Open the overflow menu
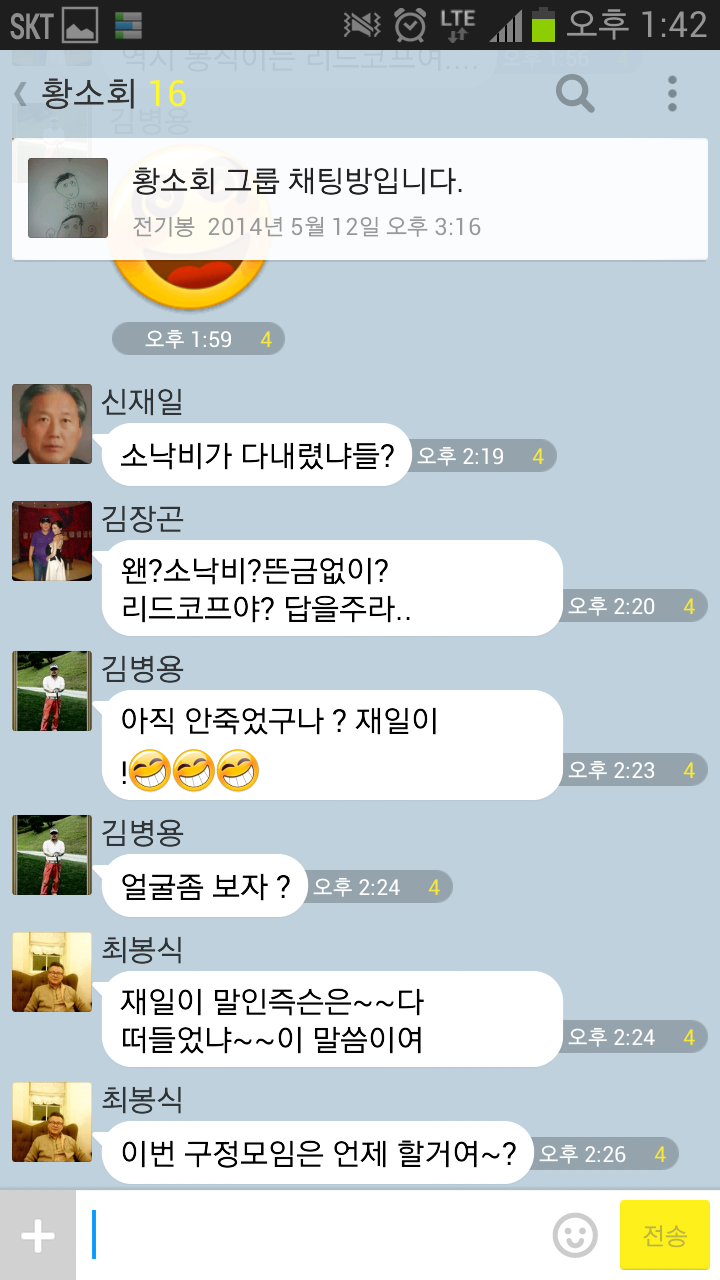Image resolution: width=720 pixels, height=1280 pixels. click(x=672, y=94)
